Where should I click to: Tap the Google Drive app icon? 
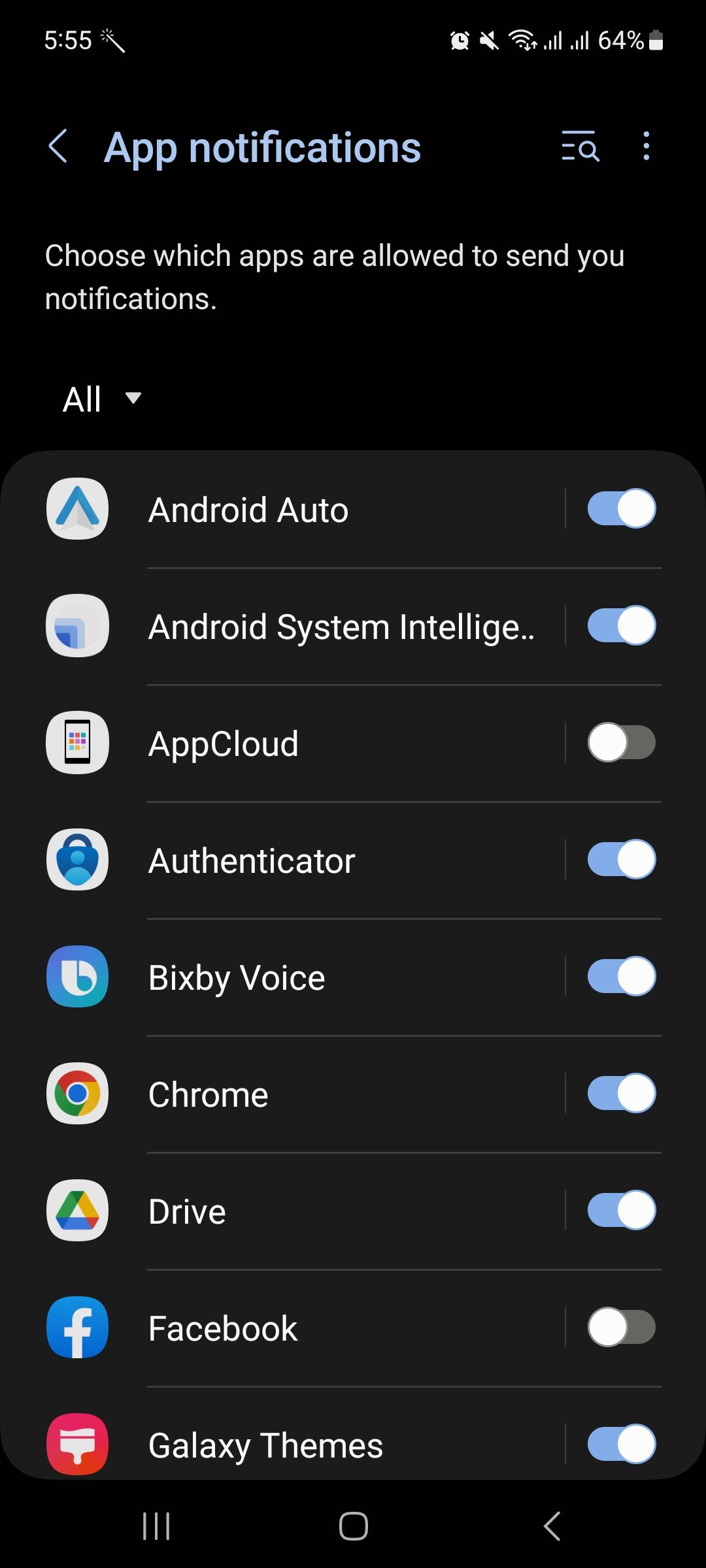(76, 1211)
